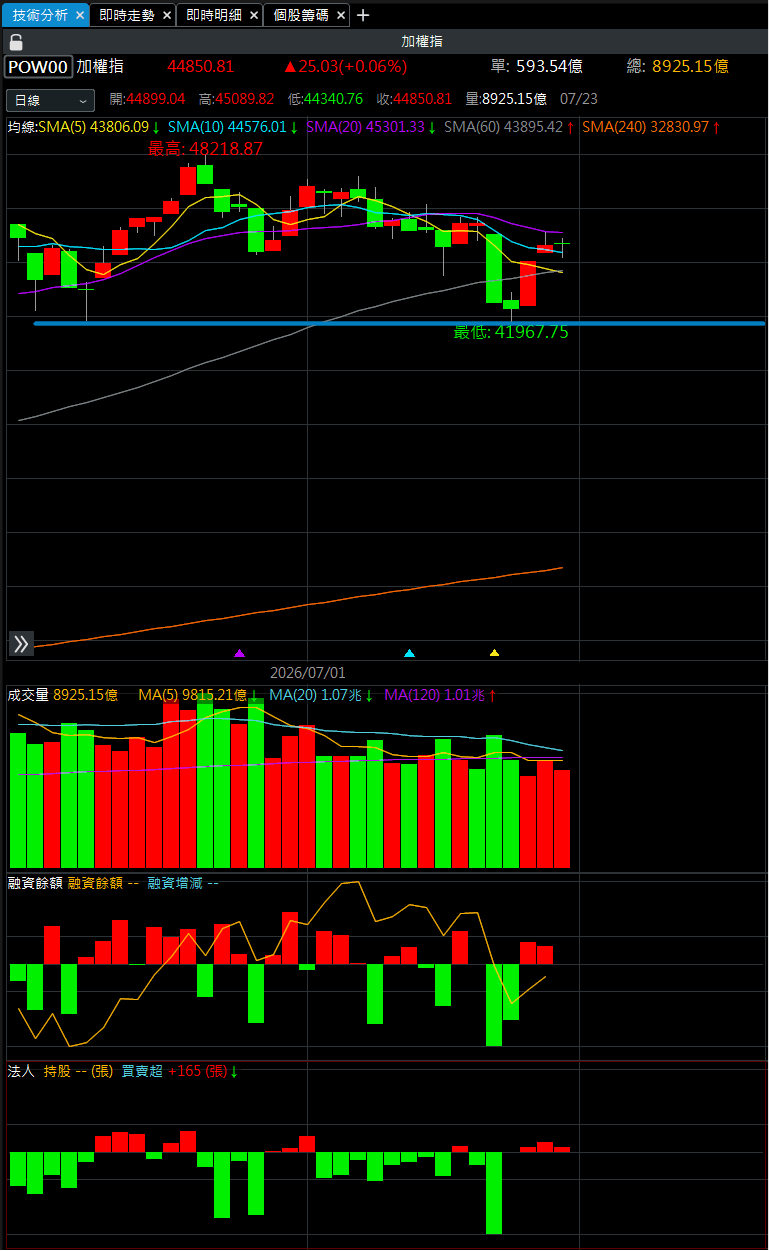
Task: Select the purple triangle marker on the timeline
Action: pos(239,653)
